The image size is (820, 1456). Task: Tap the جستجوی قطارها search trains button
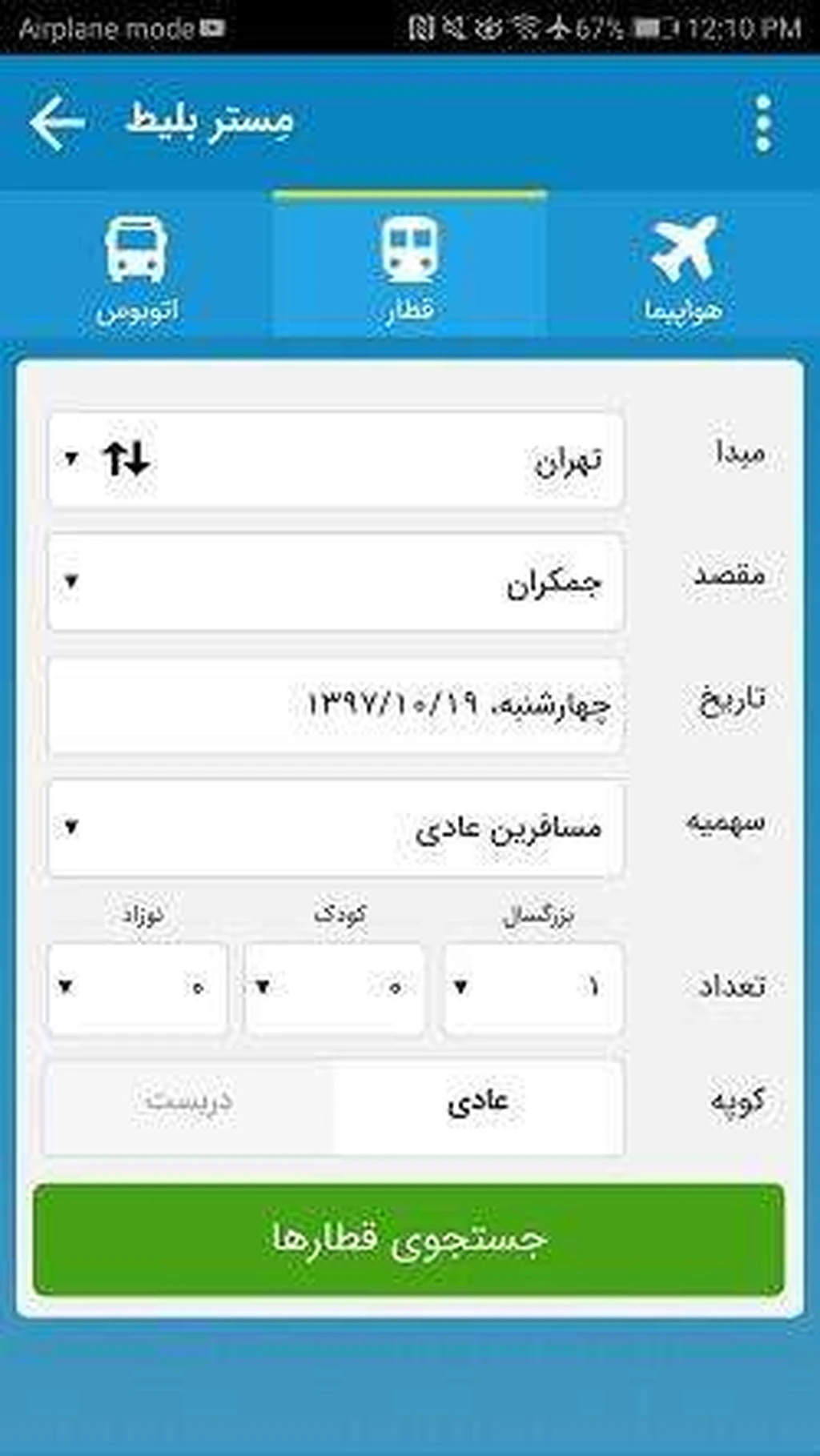tap(409, 1238)
